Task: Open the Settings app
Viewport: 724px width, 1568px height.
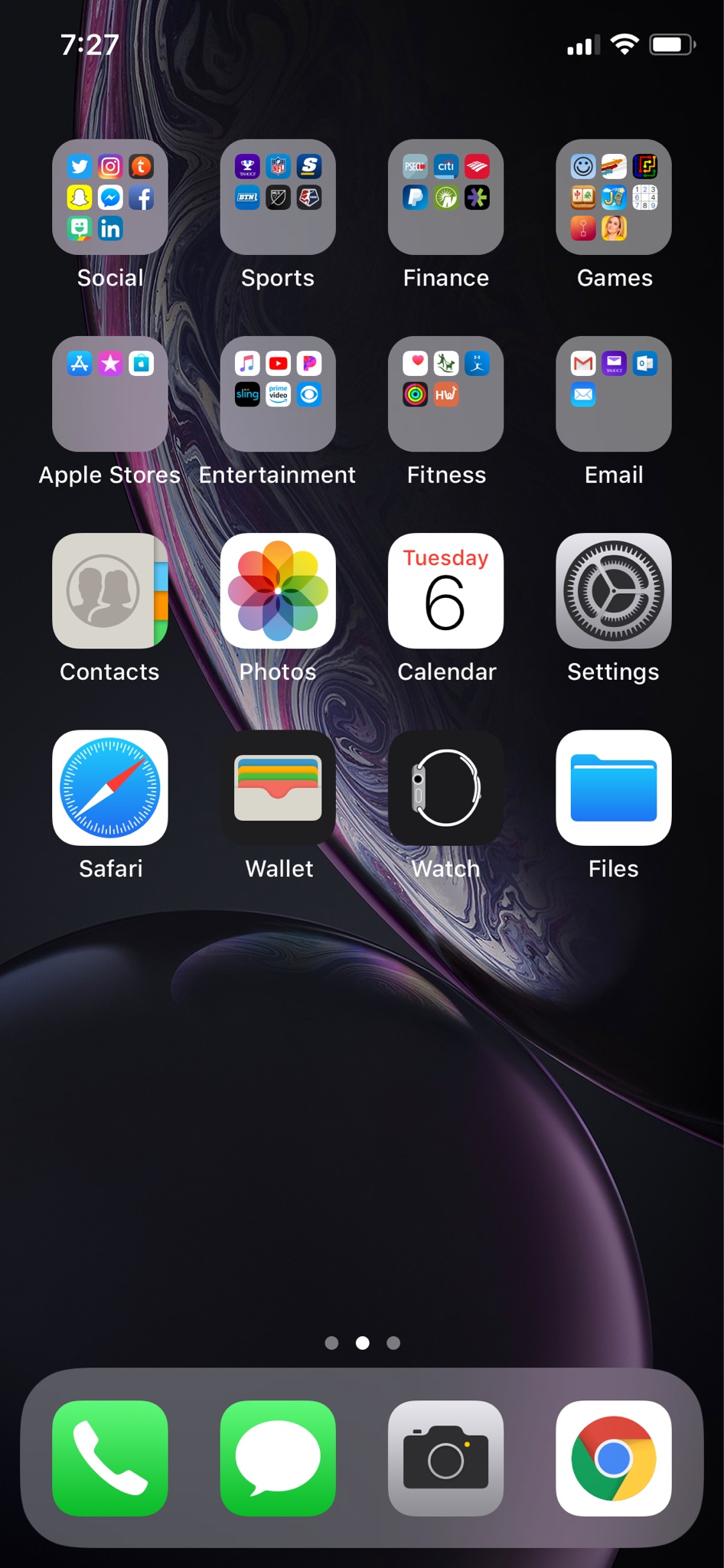Action: point(613,590)
